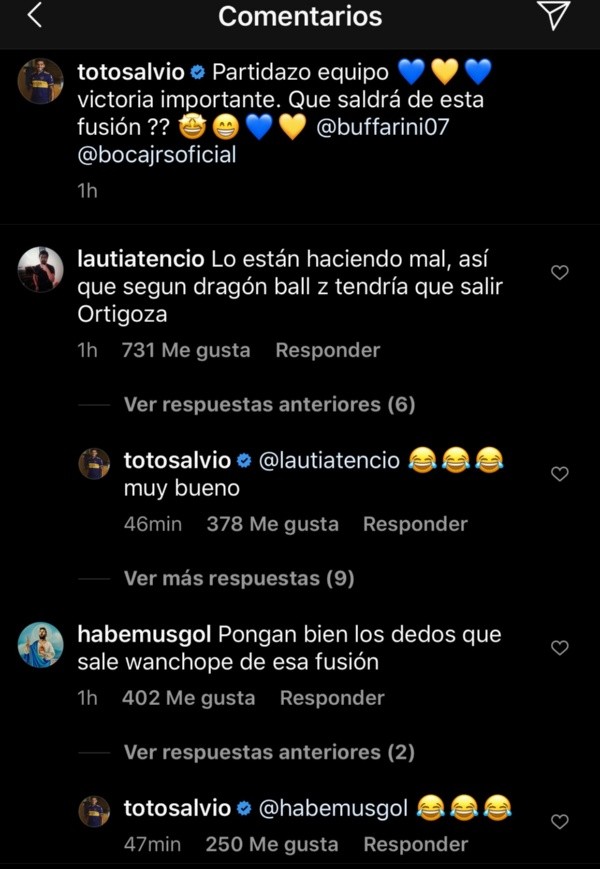
Task: Open totosalvio's avatar beside the post caption
Action: click(41, 81)
